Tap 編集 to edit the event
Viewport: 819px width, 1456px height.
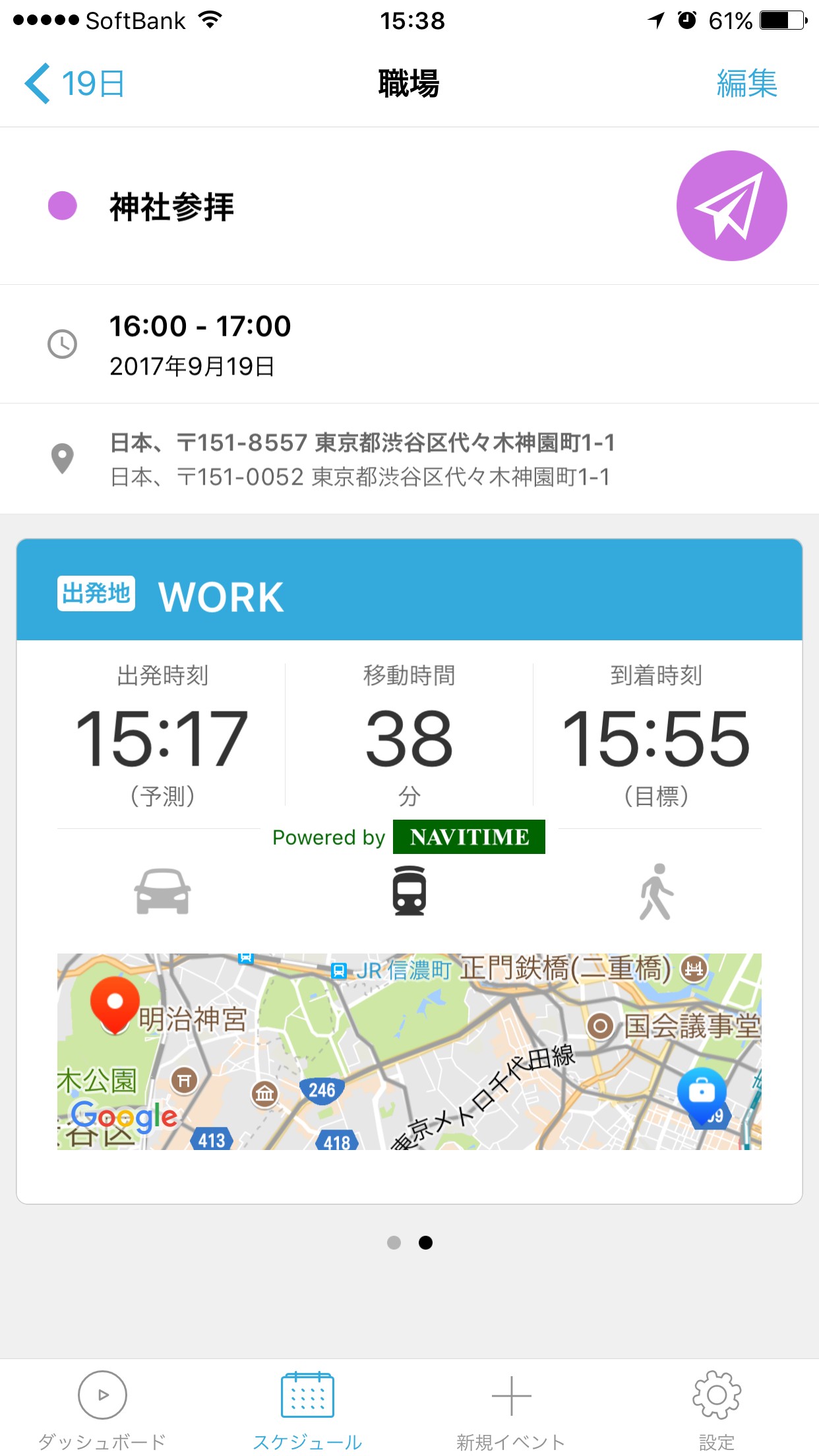746,84
